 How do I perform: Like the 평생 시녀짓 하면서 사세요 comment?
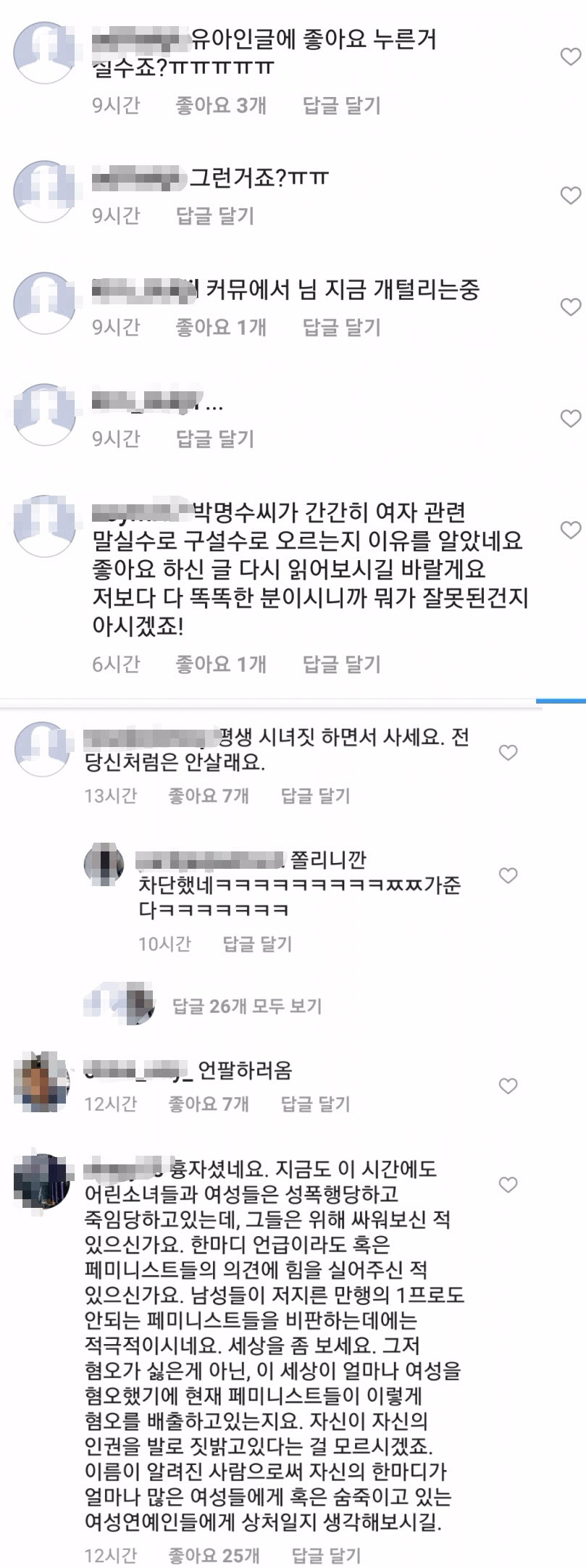pos(508,753)
